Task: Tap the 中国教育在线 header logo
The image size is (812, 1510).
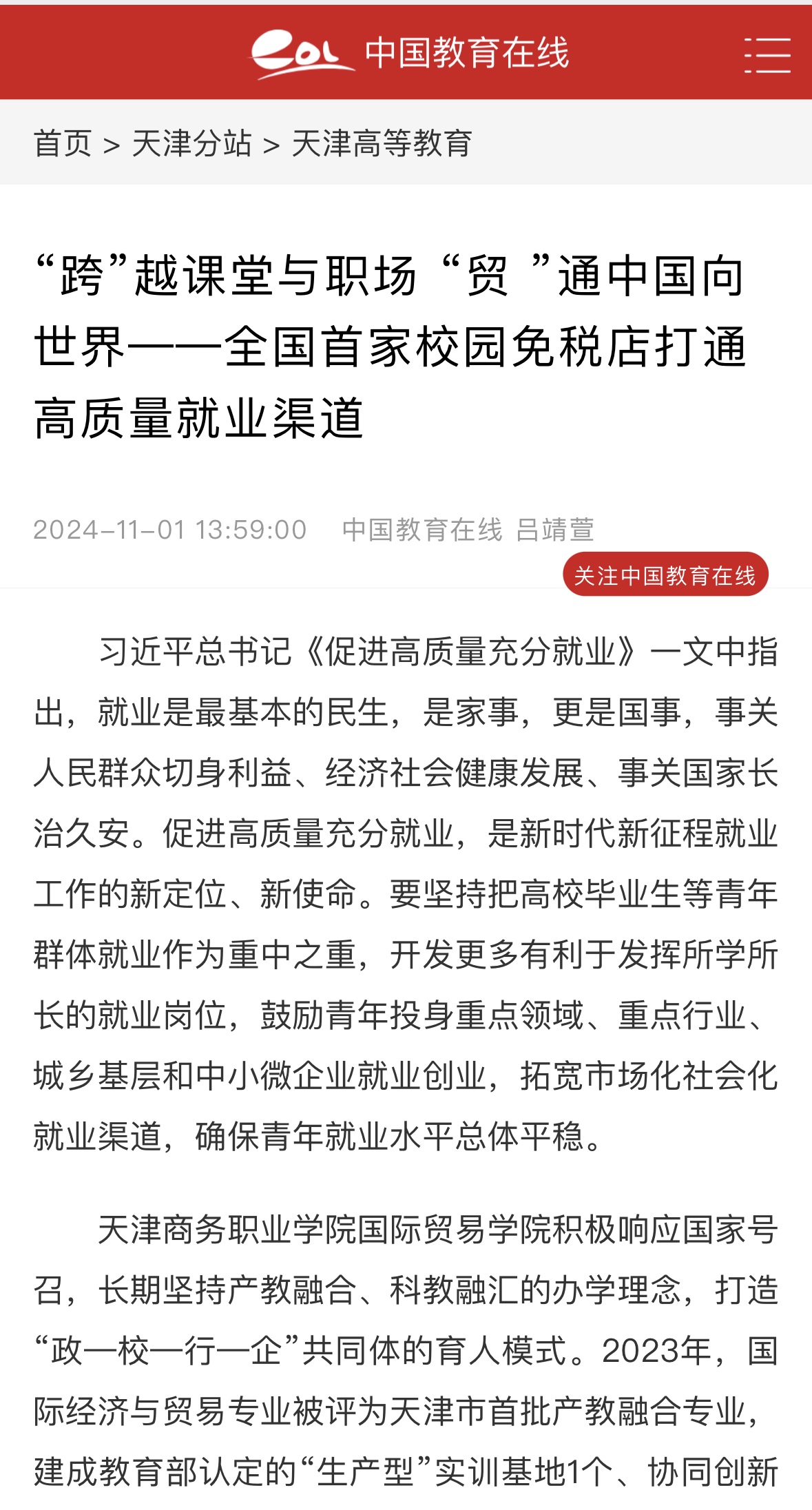Action: (409, 54)
